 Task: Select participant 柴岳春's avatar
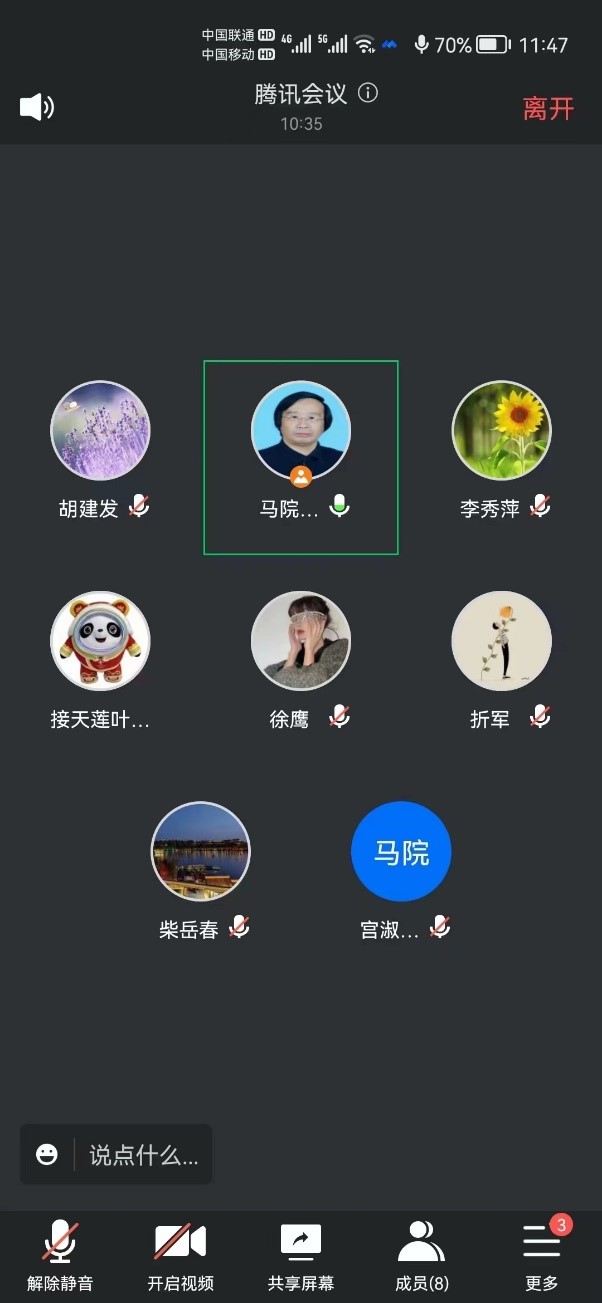click(x=200, y=851)
